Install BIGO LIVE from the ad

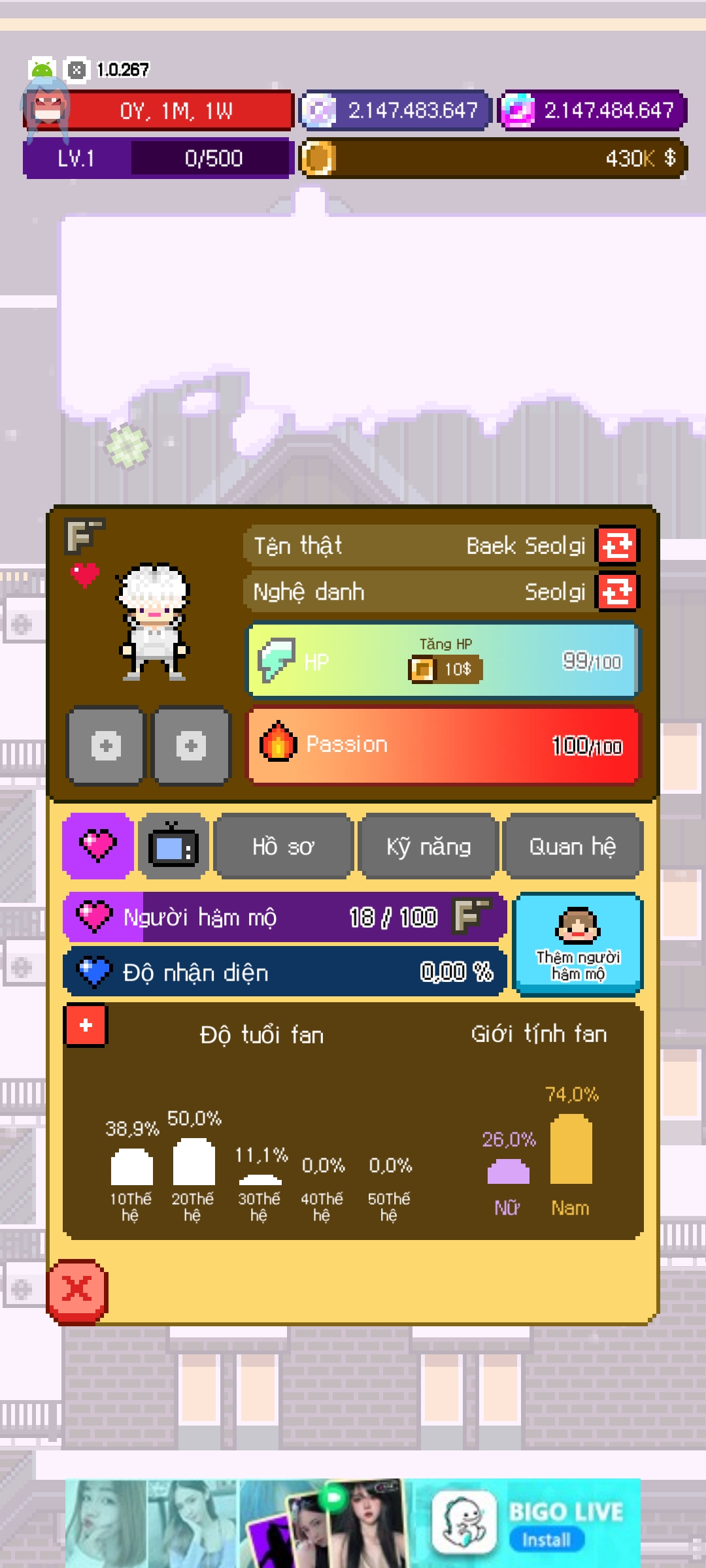click(x=546, y=1540)
